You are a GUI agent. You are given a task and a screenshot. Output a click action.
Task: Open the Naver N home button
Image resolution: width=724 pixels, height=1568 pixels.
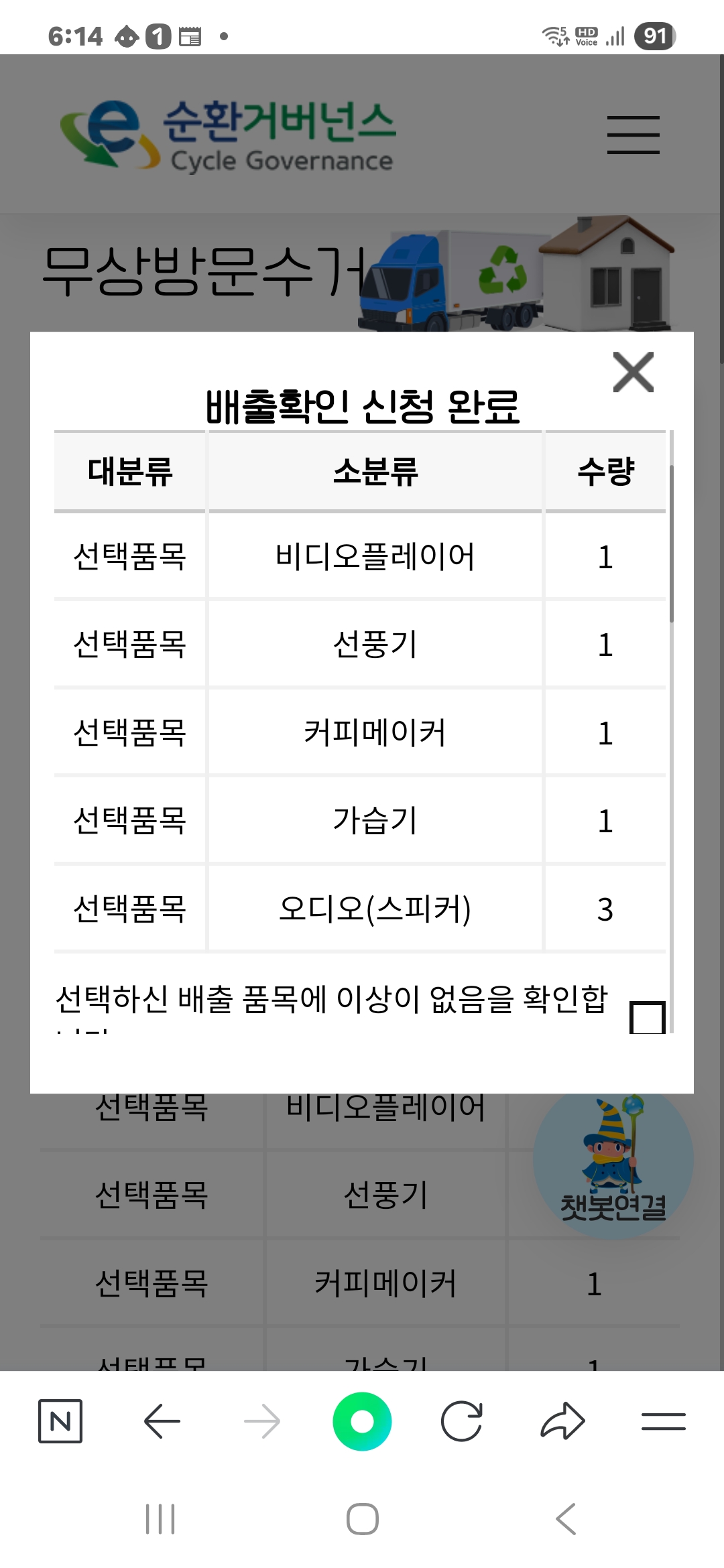[x=60, y=1421]
